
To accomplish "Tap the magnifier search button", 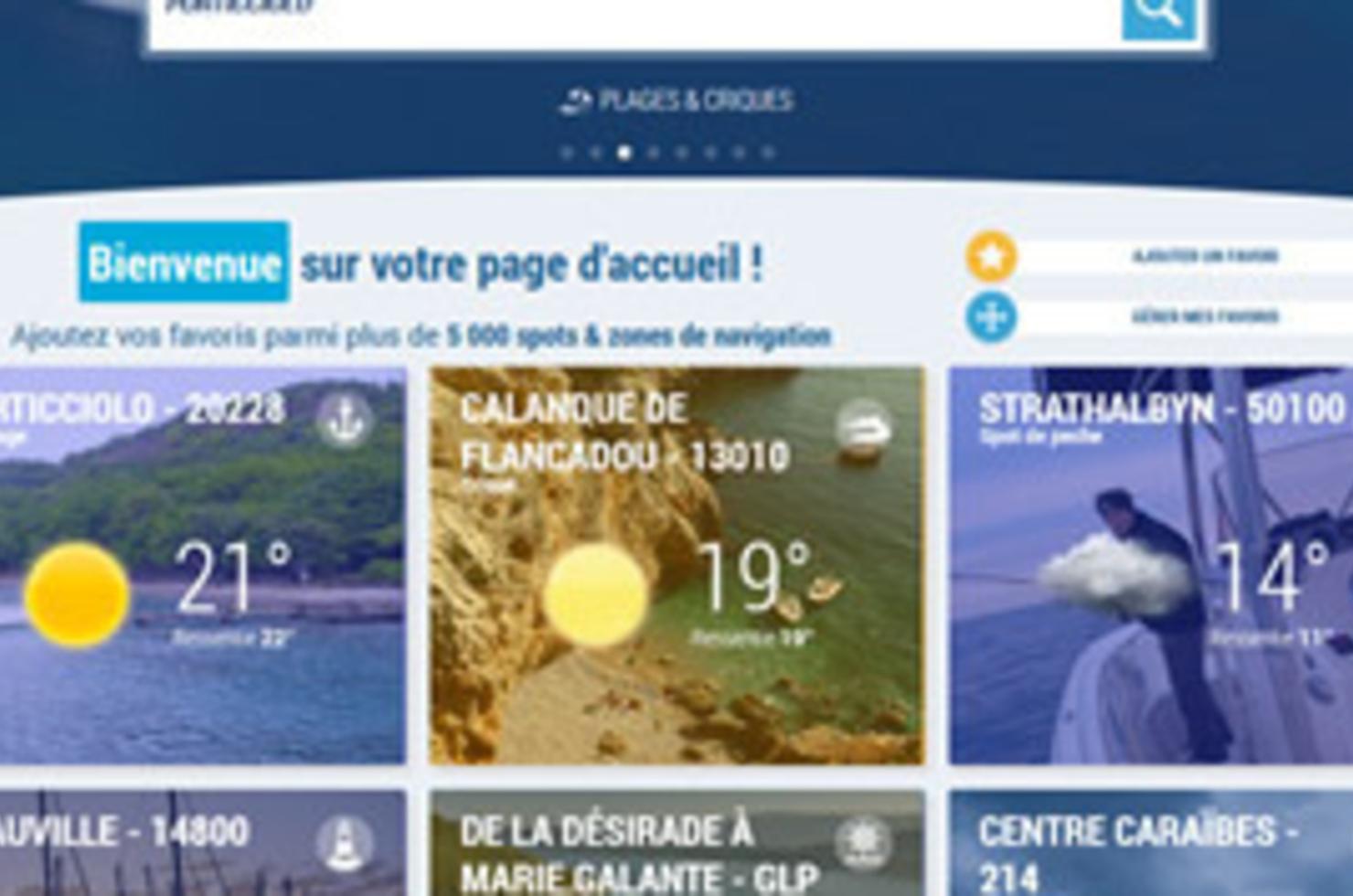I will pyautogui.click(x=1158, y=16).
